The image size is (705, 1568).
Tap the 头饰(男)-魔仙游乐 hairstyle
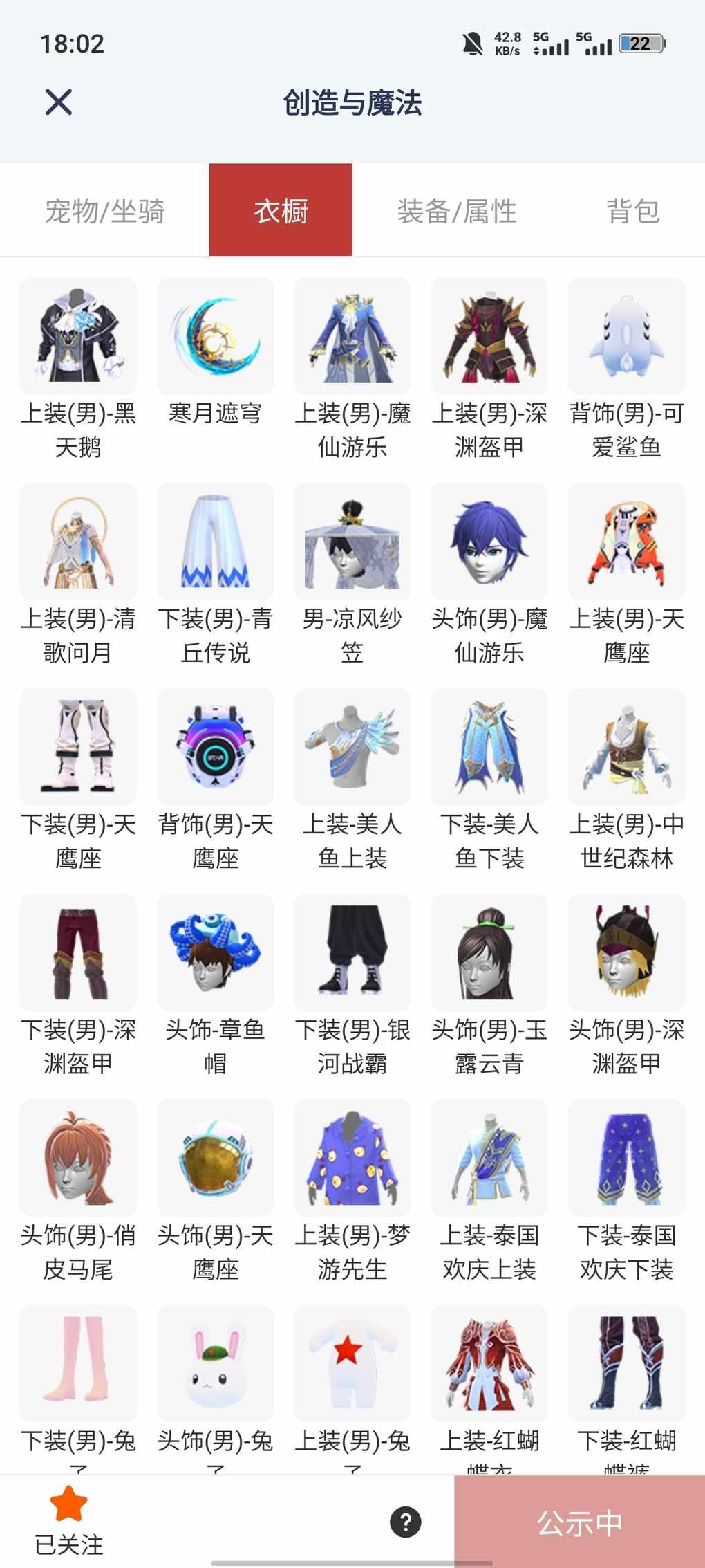coord(489,542)
